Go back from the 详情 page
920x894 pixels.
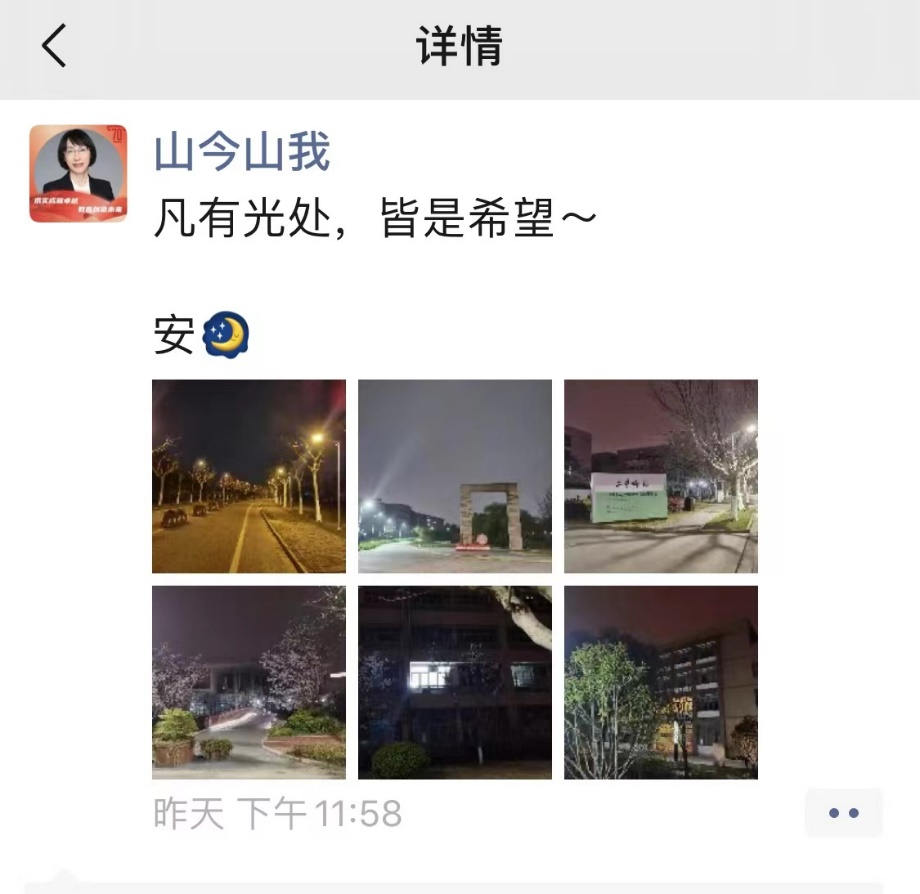[x=54, y=46]
